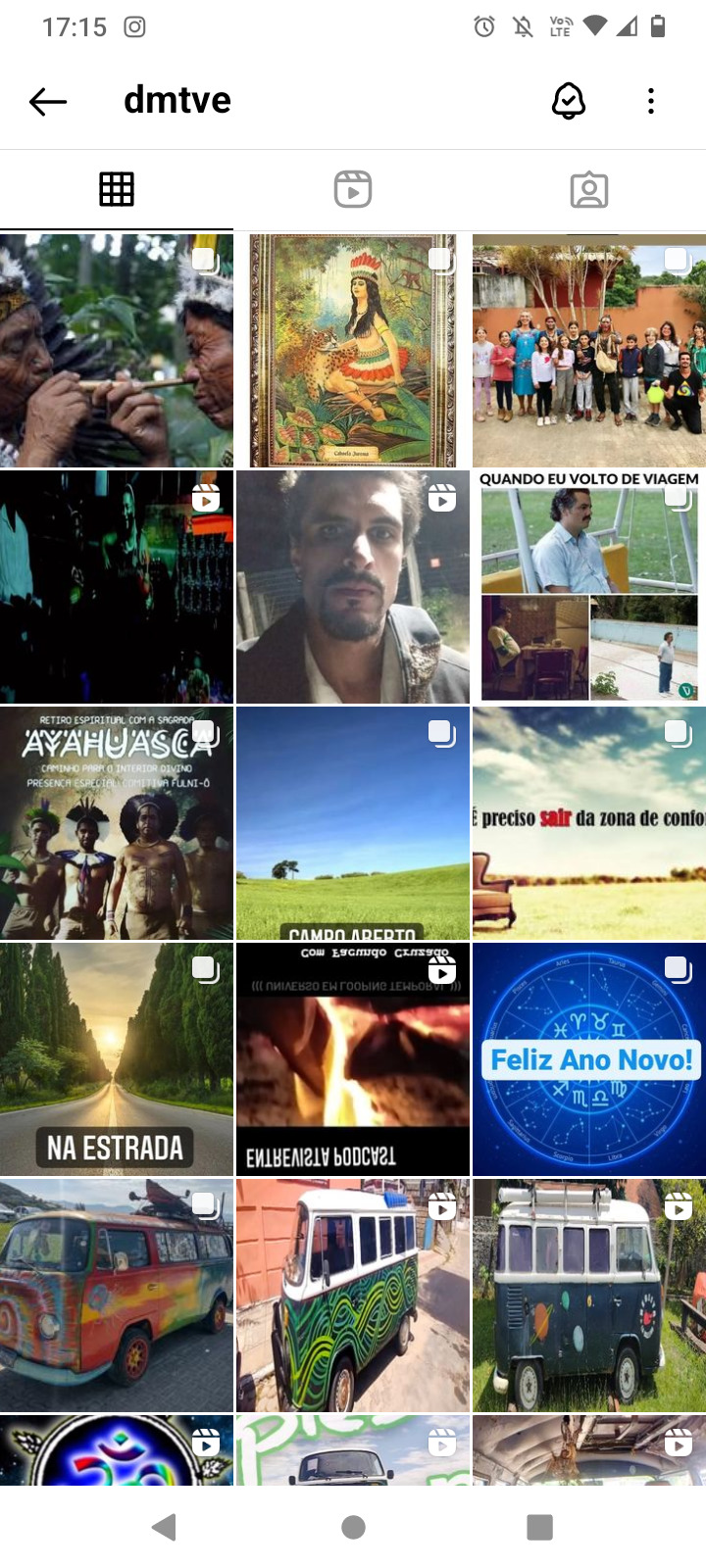The image size is (706, 1568).
Task: Go back from the dmtve profile
Action: [x=47, y=101]
